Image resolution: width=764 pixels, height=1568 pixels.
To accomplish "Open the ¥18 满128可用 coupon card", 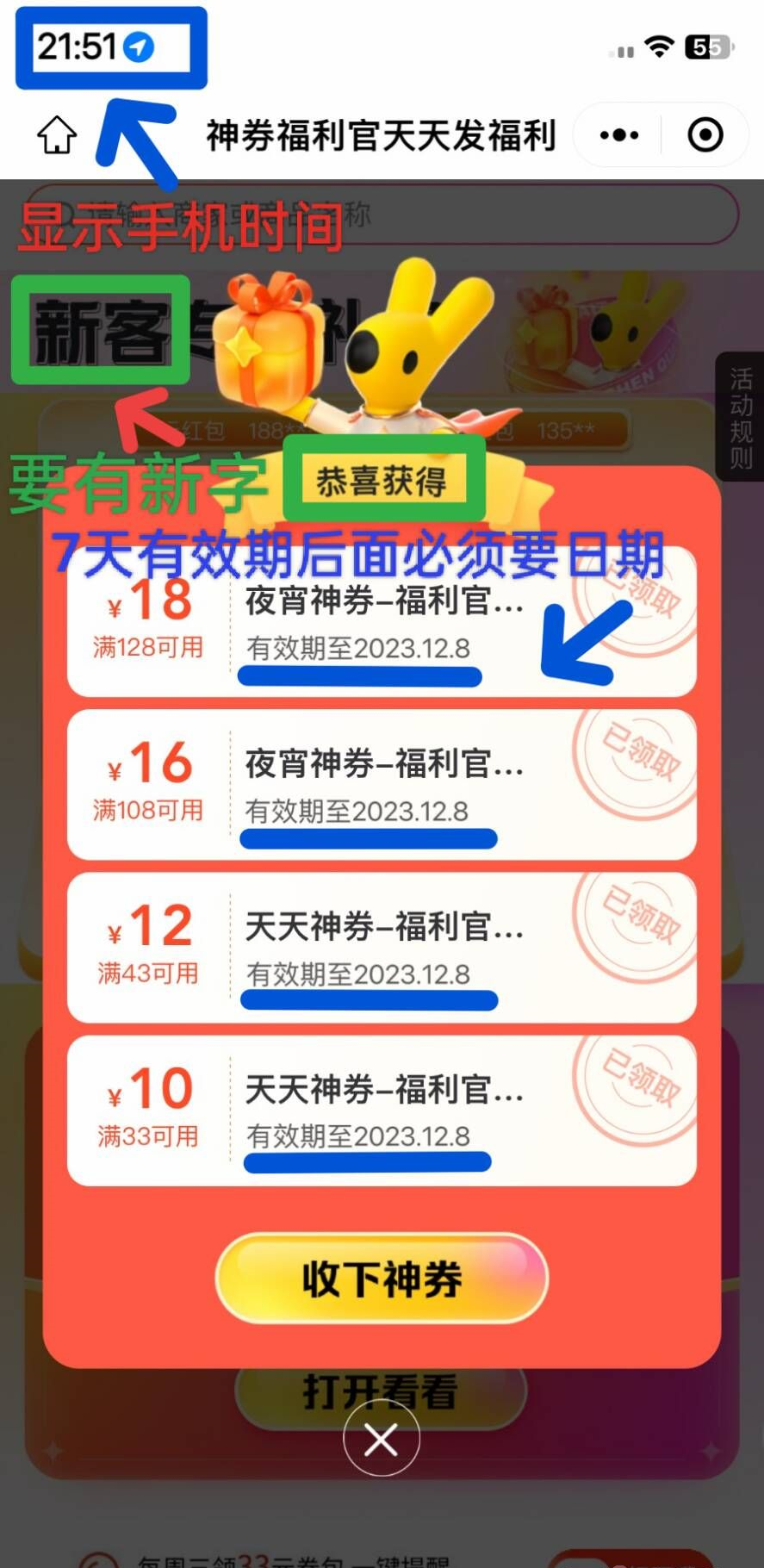I will pyautogui.click(x=381, y=622).
